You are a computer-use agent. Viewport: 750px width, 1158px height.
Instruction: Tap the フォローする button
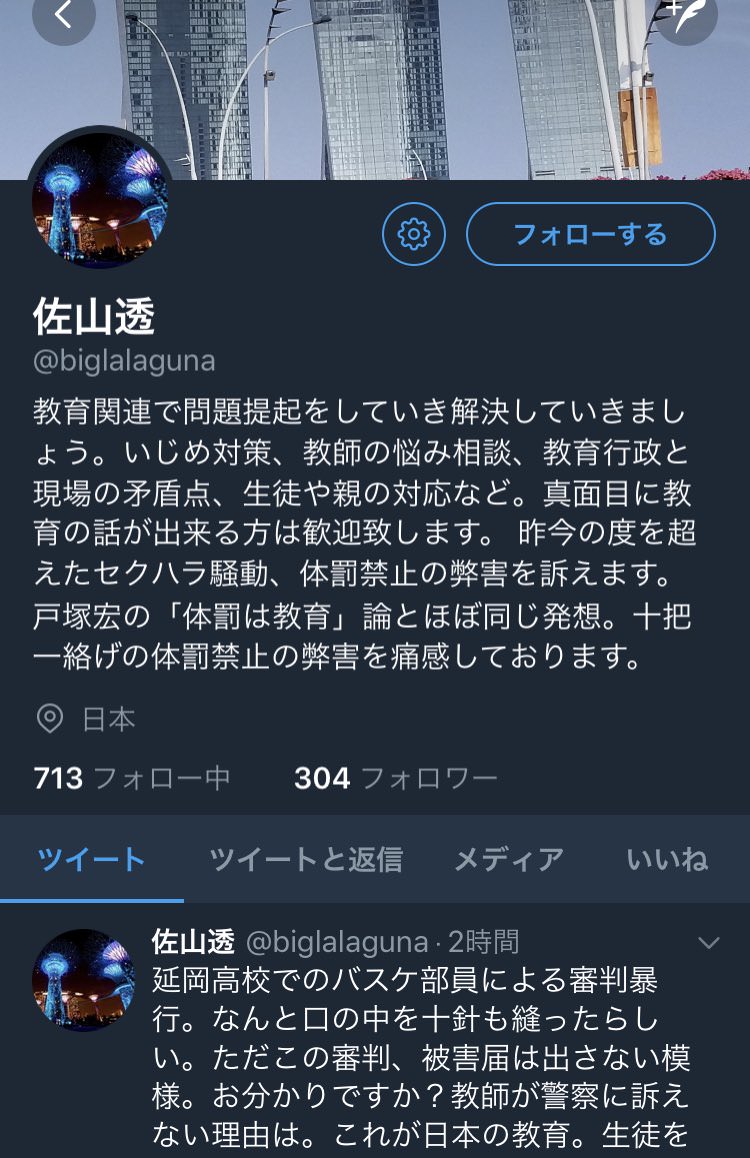[590, 234]
